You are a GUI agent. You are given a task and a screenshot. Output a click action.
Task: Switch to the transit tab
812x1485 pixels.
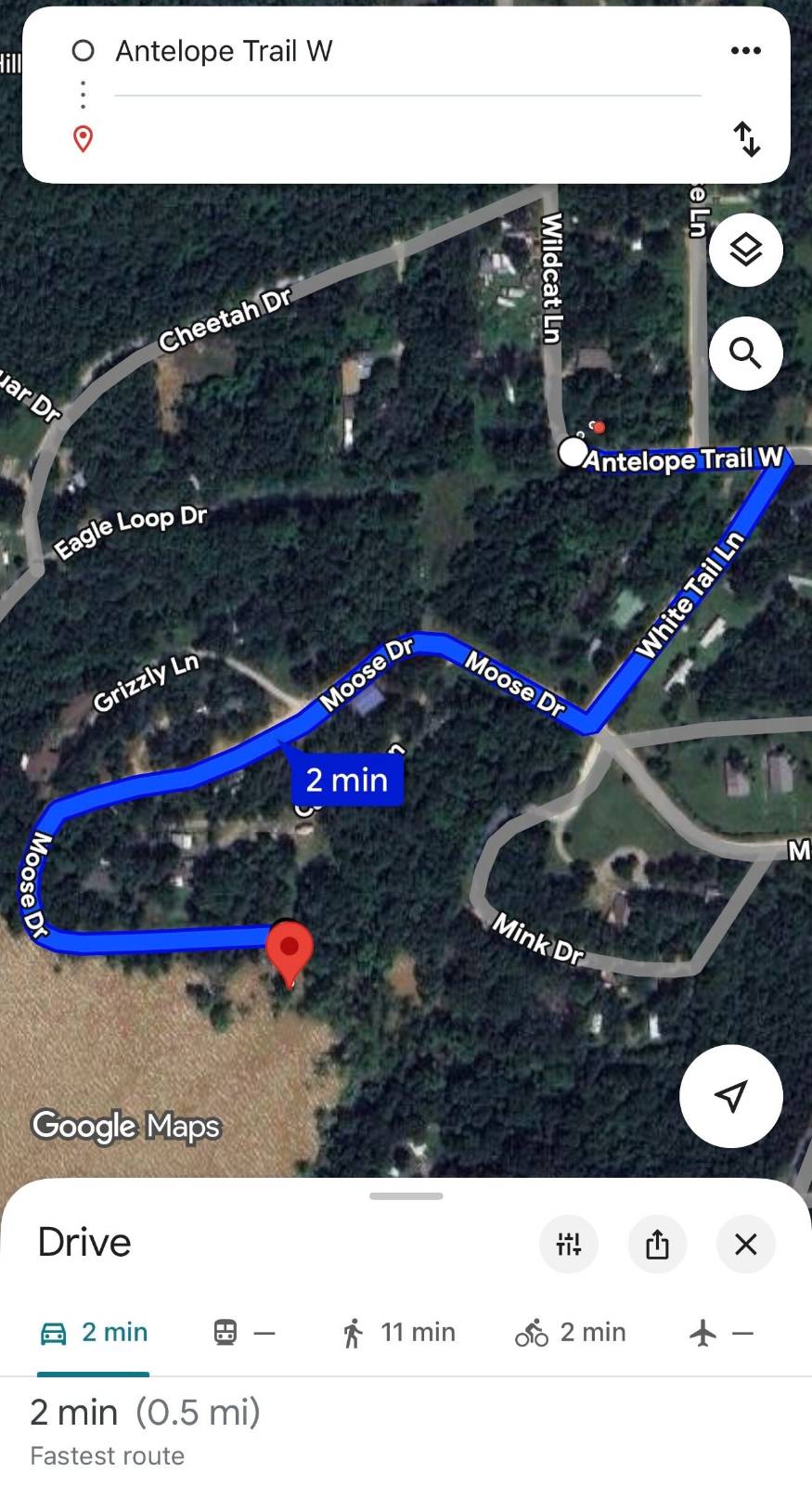tap(244, 1333)
